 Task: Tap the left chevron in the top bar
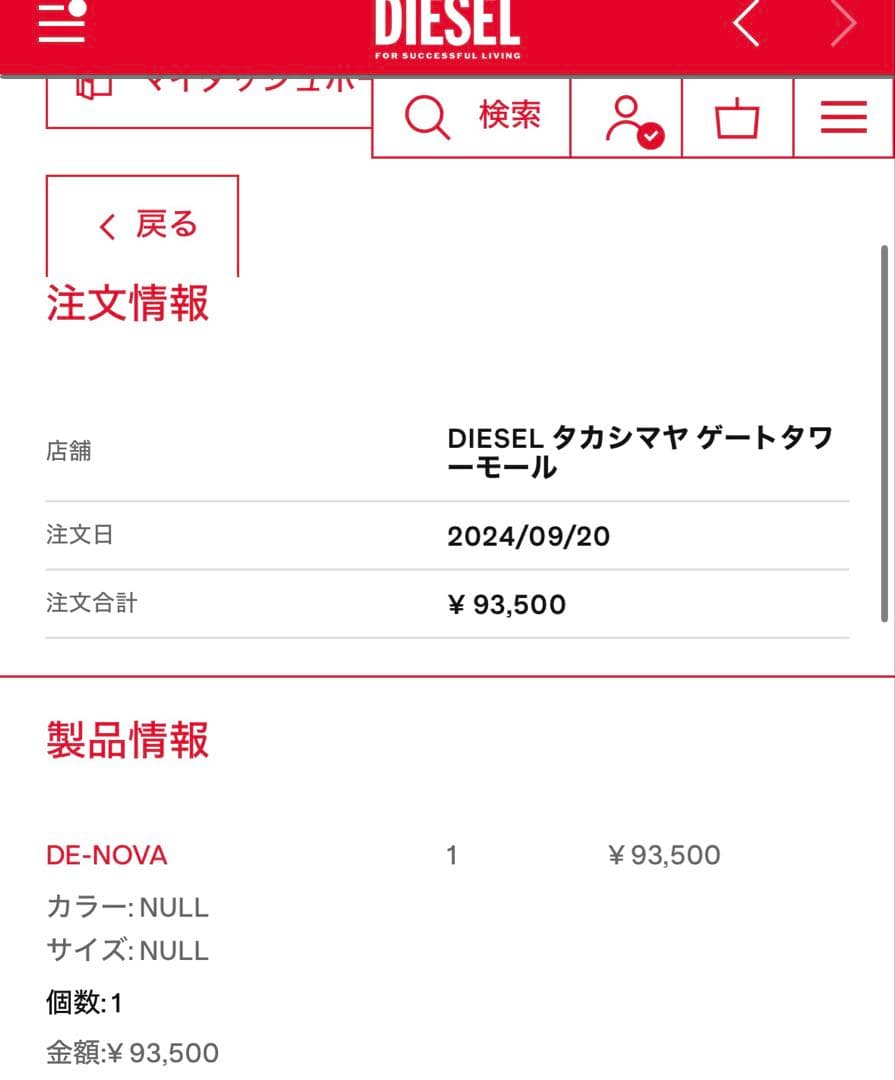(x=746, y=25)
